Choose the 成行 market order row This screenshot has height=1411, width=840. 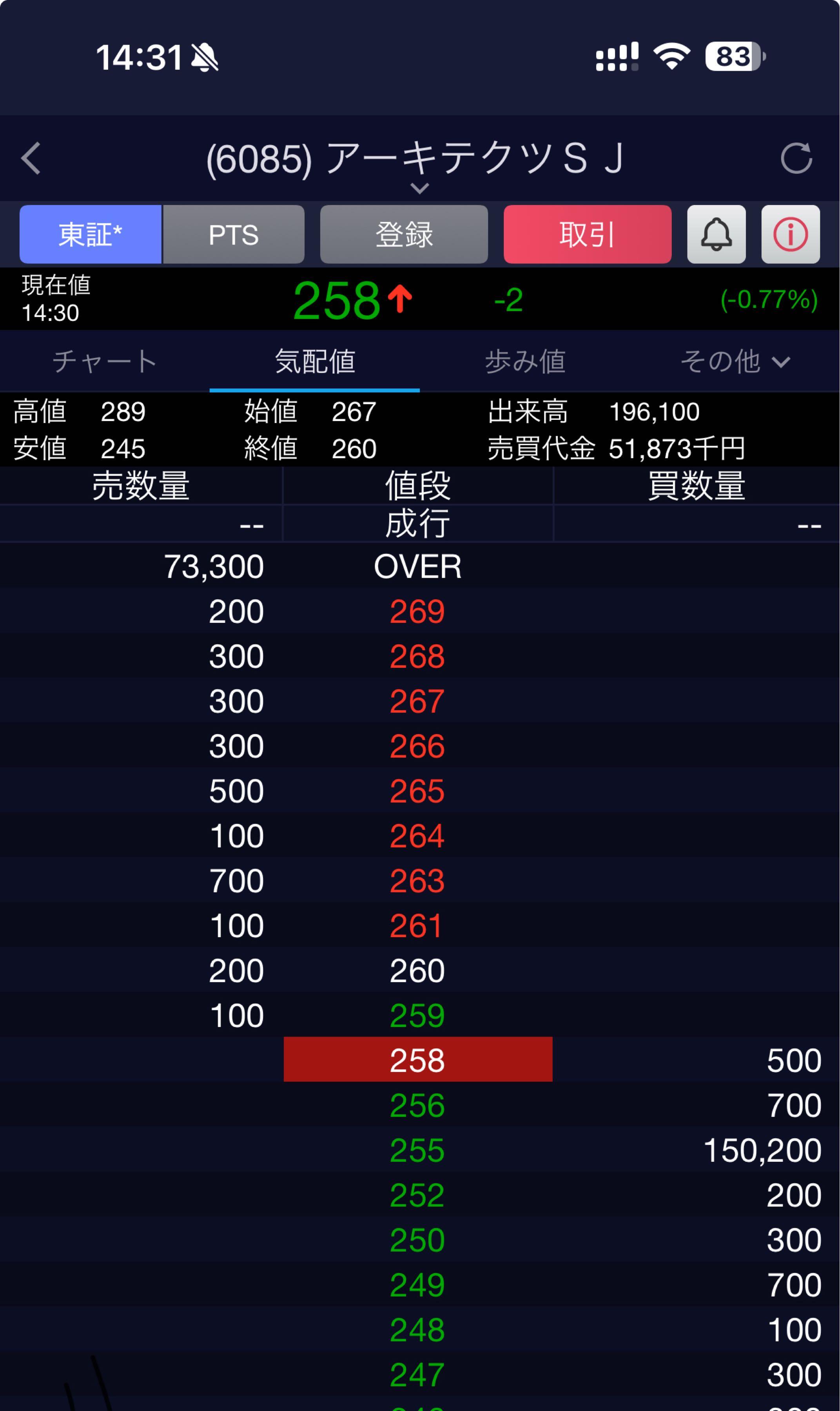tap(418, 524)
